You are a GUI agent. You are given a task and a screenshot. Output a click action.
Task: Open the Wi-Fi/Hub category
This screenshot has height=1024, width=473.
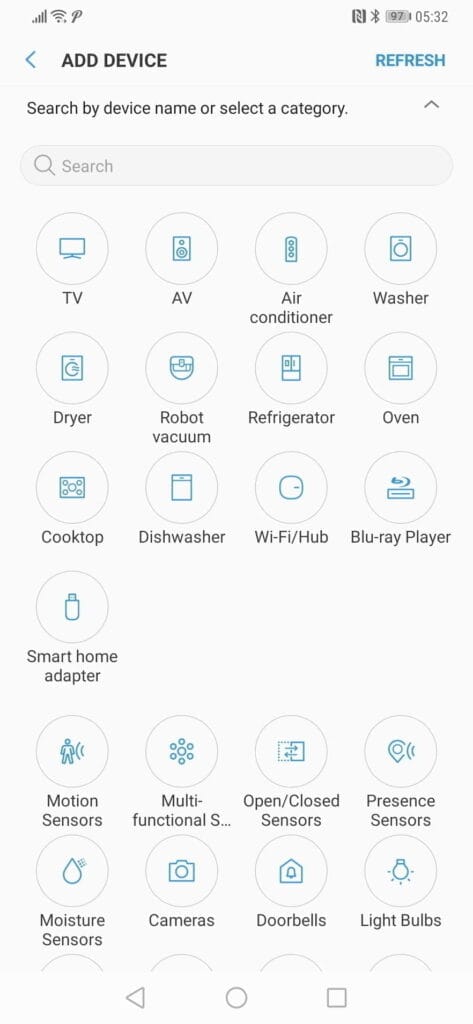coord(291,488)
